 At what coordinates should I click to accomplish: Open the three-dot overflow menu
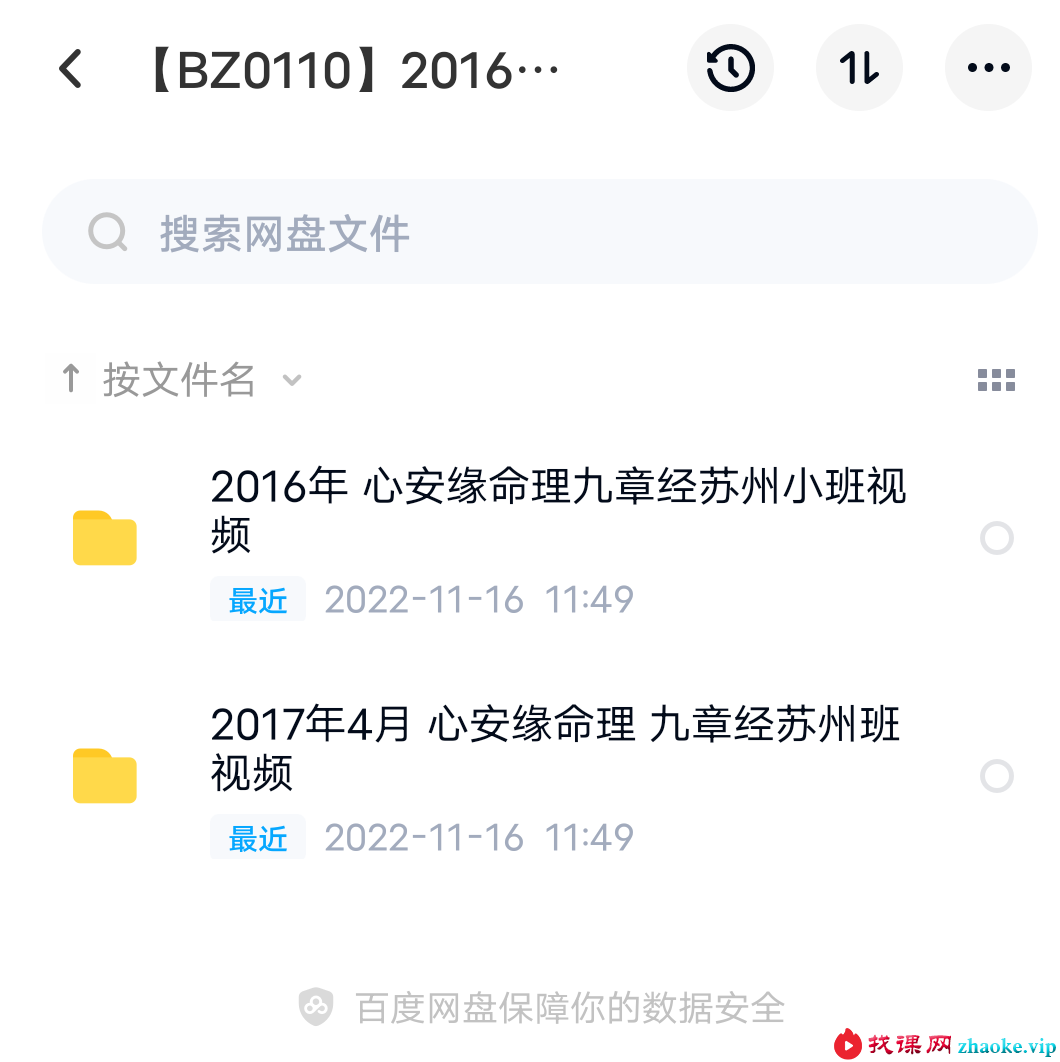(988, 68)
